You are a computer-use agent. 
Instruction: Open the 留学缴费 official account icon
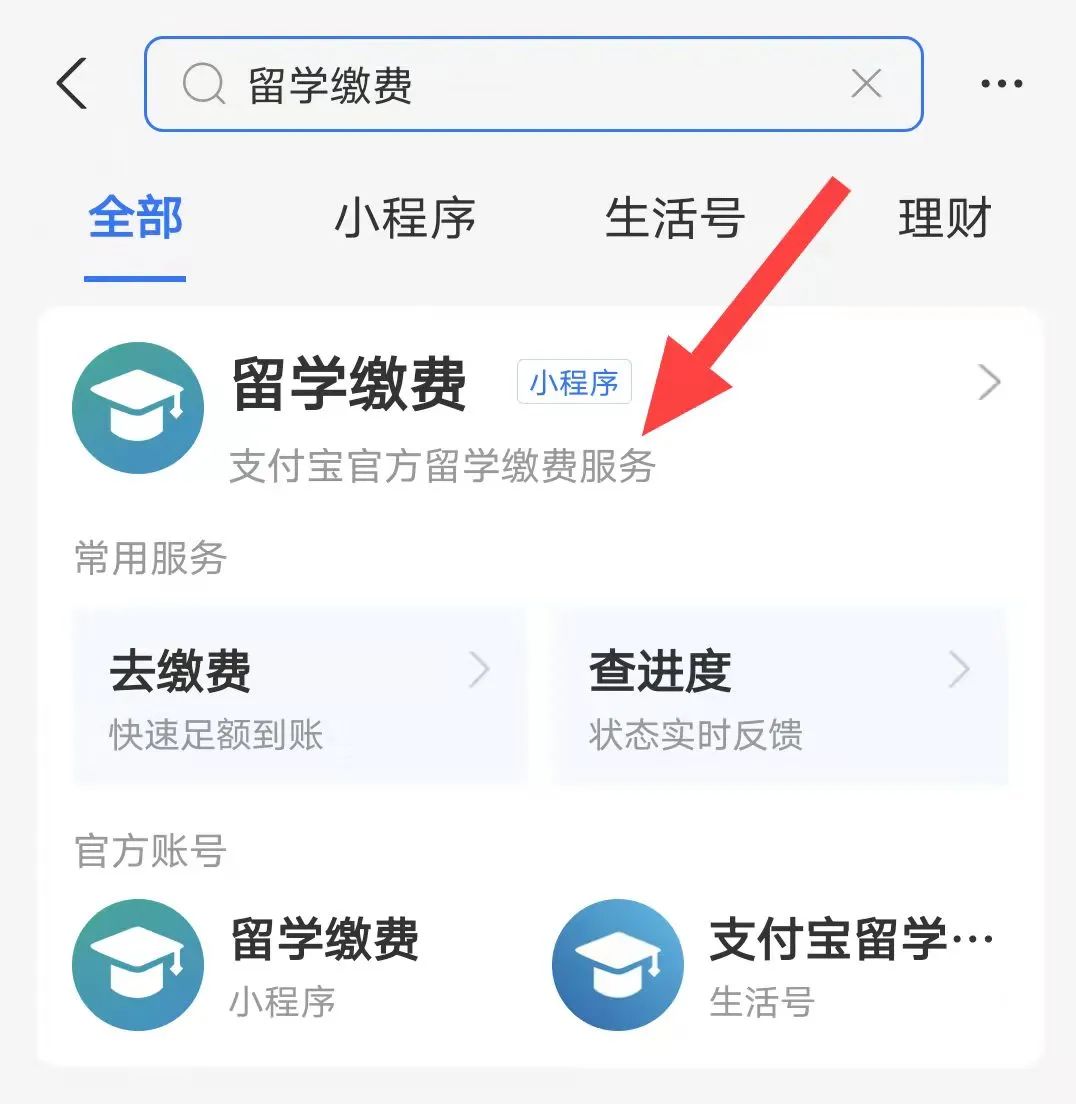click(x=138, y=962)
